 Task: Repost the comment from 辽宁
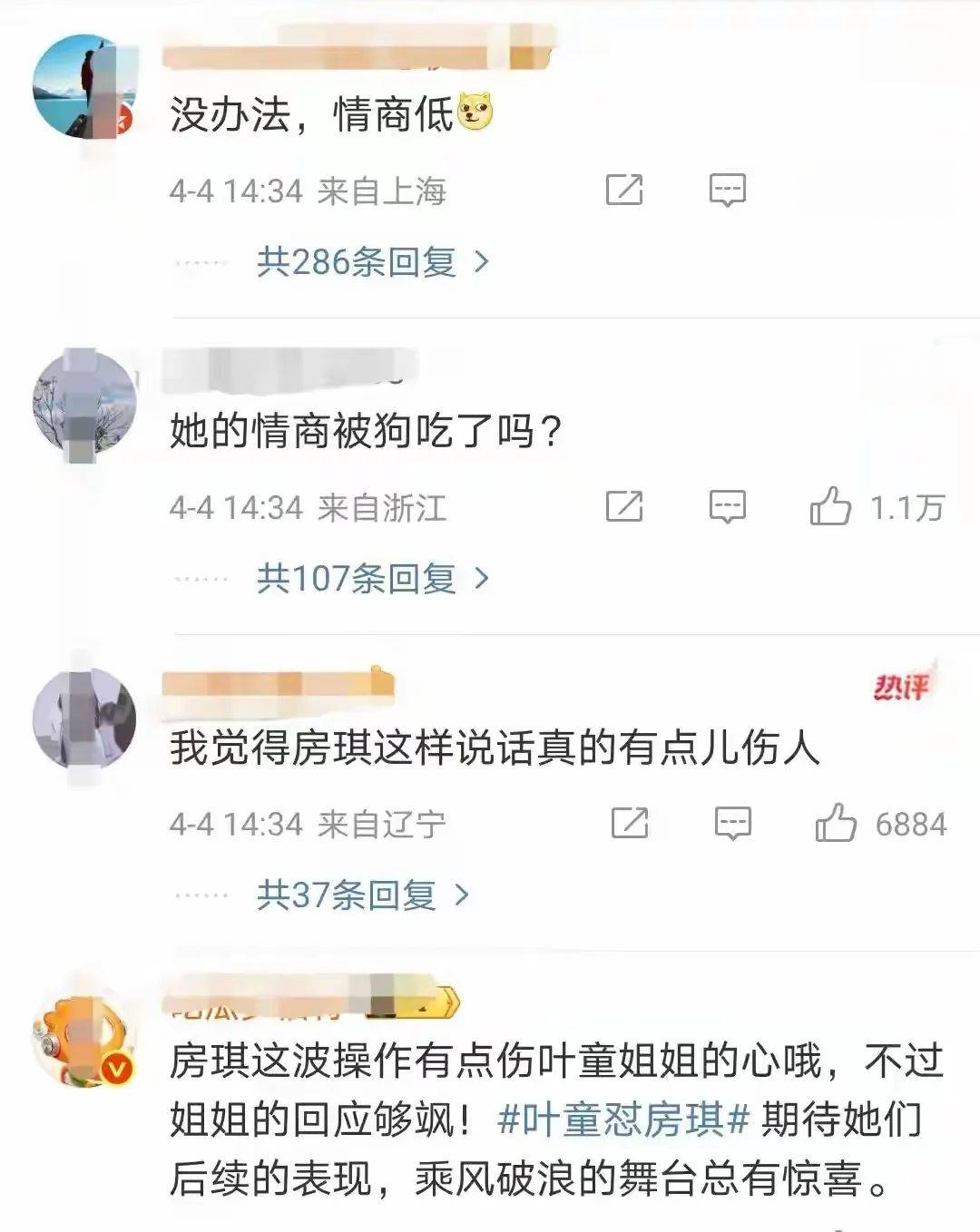629,823
